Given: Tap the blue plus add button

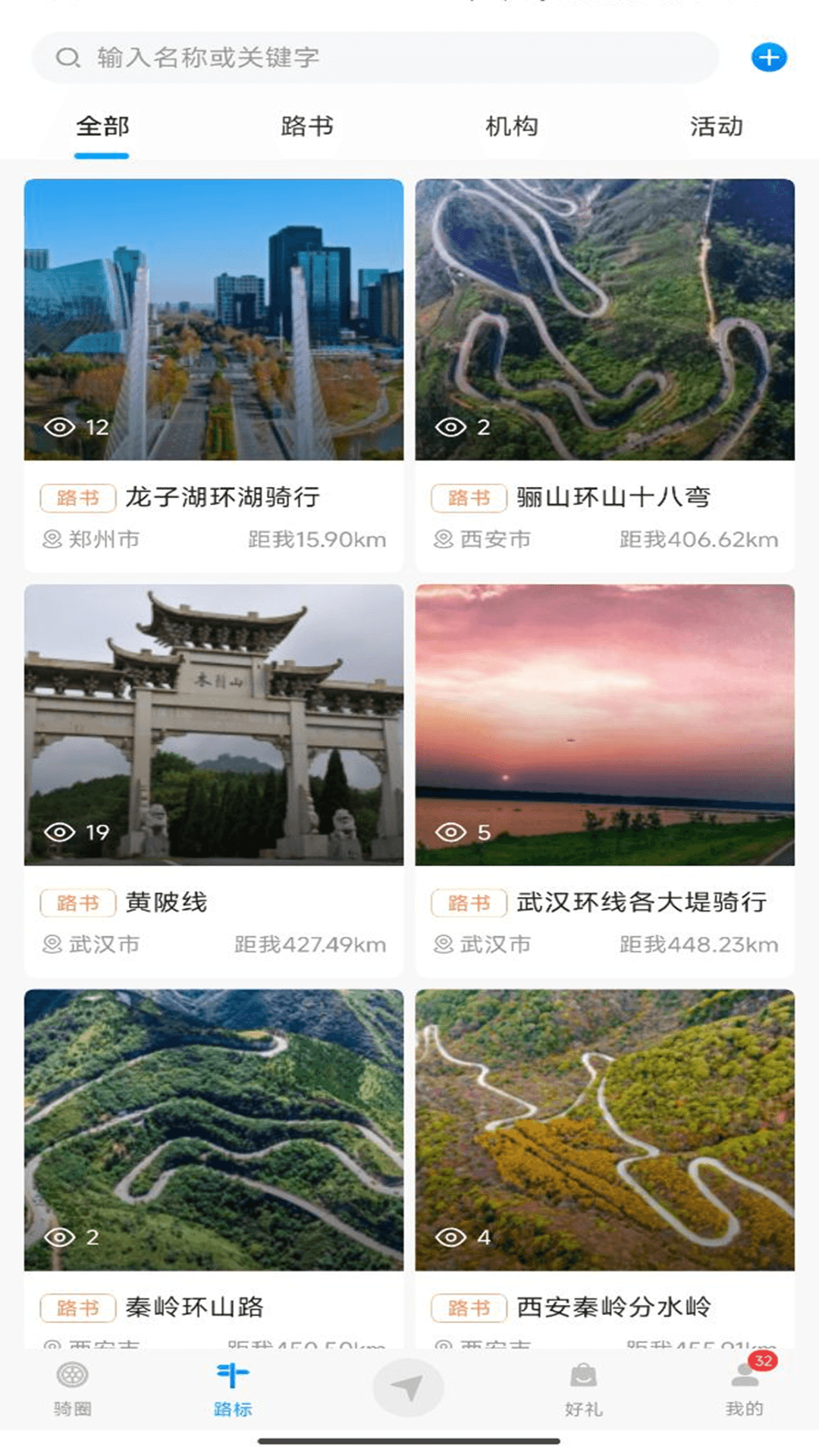Looking at the screenshot, I should click(769, 58).
